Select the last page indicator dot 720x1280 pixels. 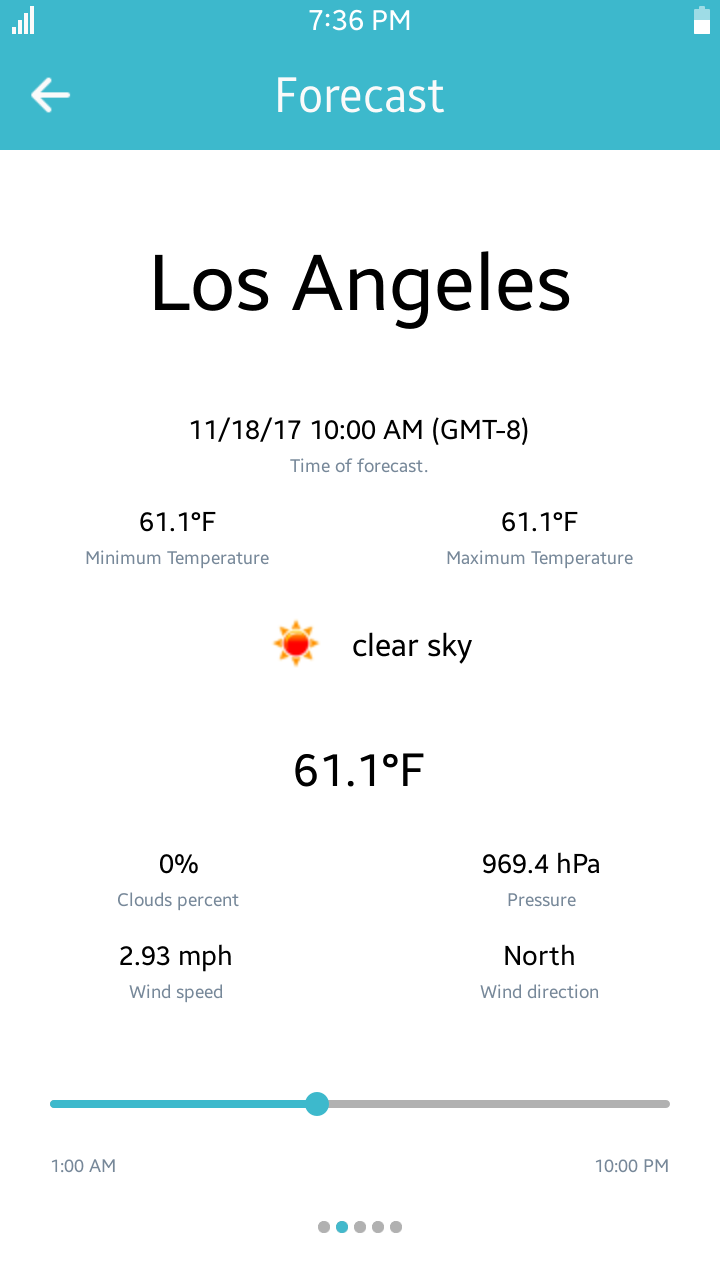click(x=396, y=1227)
